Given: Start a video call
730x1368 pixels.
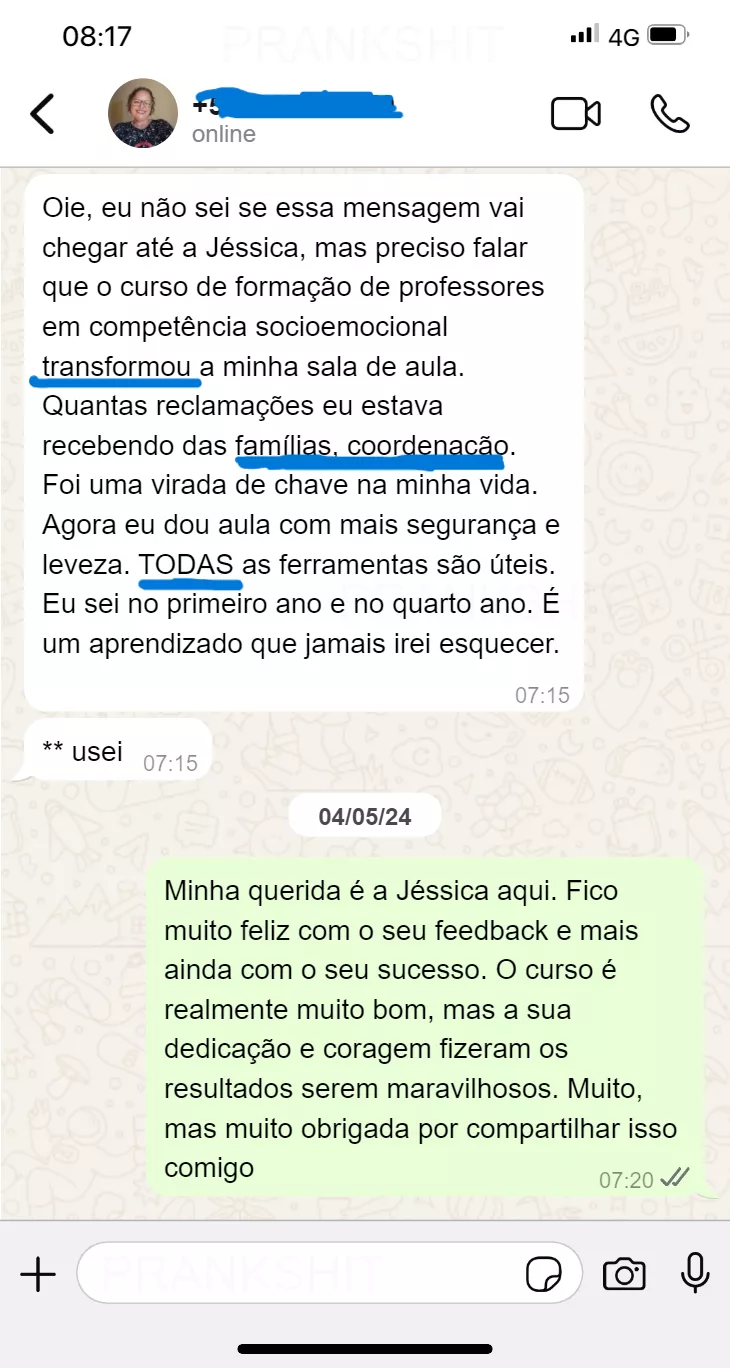Looking at the screenshot, I should [x=576, y=114].
